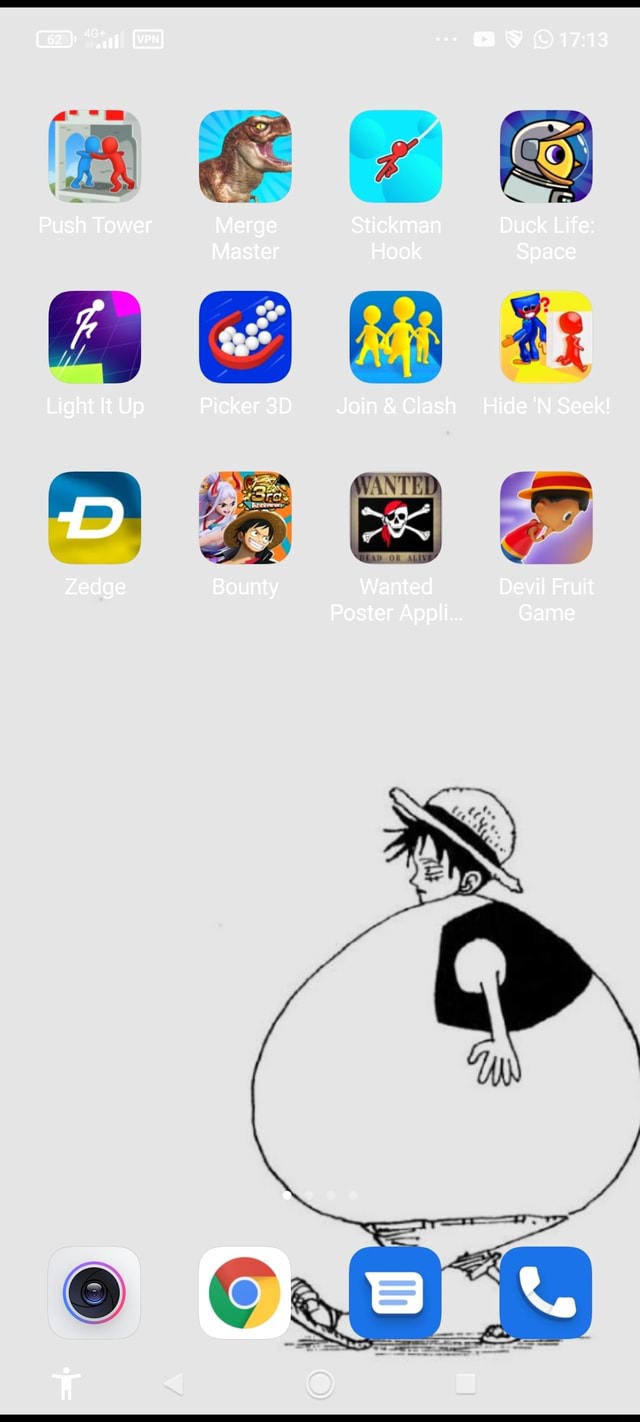Launch Hide 'N Seek!
Image resolution: width=640 pixels, height=1422 pixels.
point(546,337)
